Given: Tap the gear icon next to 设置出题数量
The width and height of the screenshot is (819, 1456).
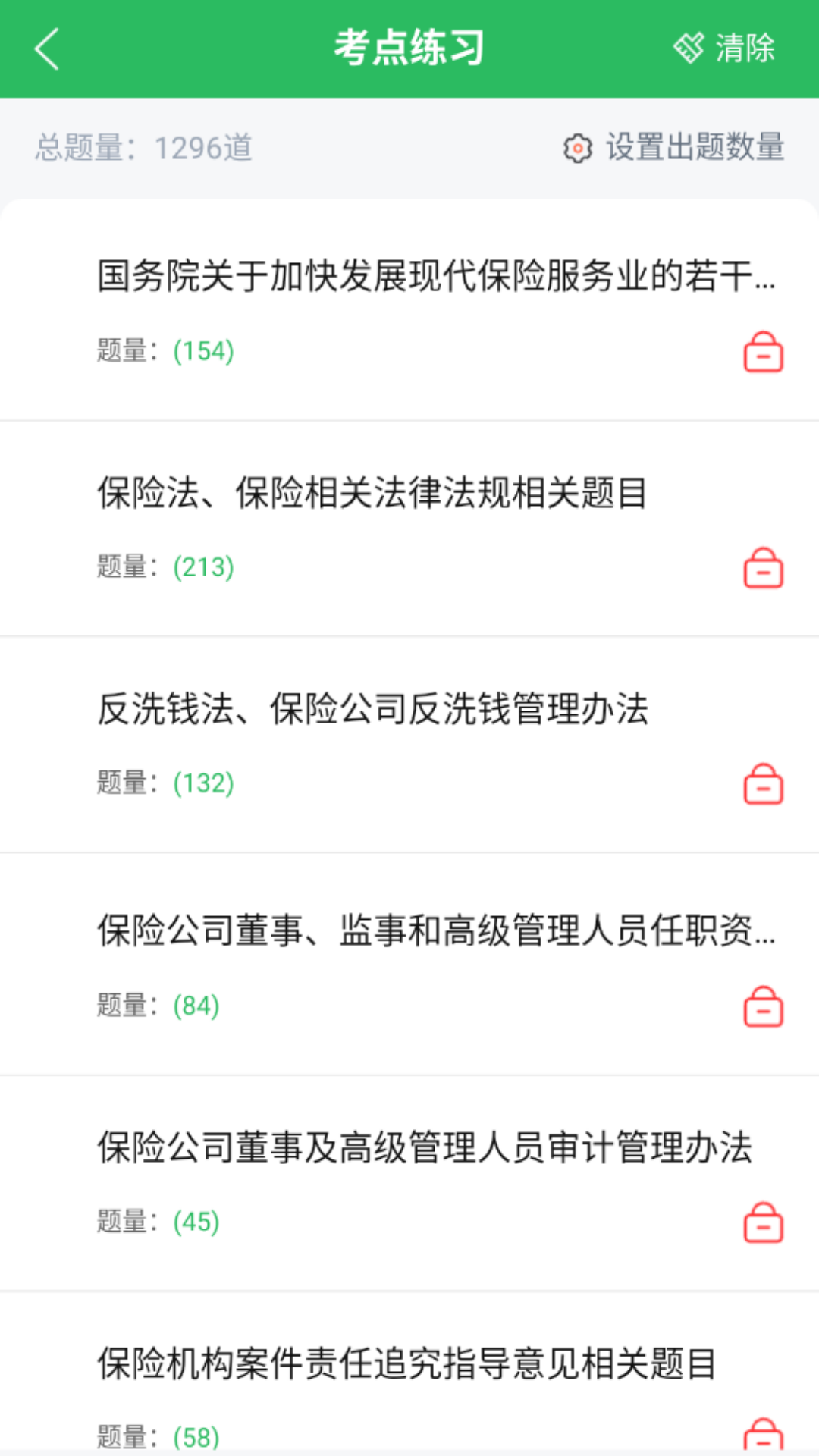Looking at the screenshot, I should (578, 149).
